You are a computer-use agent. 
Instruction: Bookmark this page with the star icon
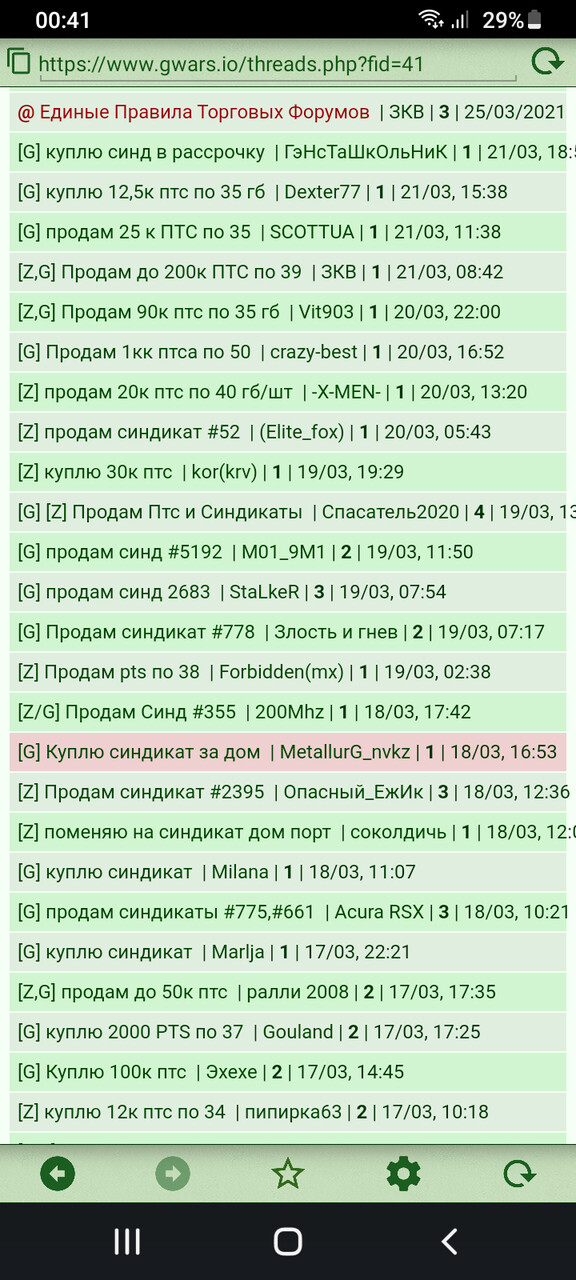tap(288, 1173)
